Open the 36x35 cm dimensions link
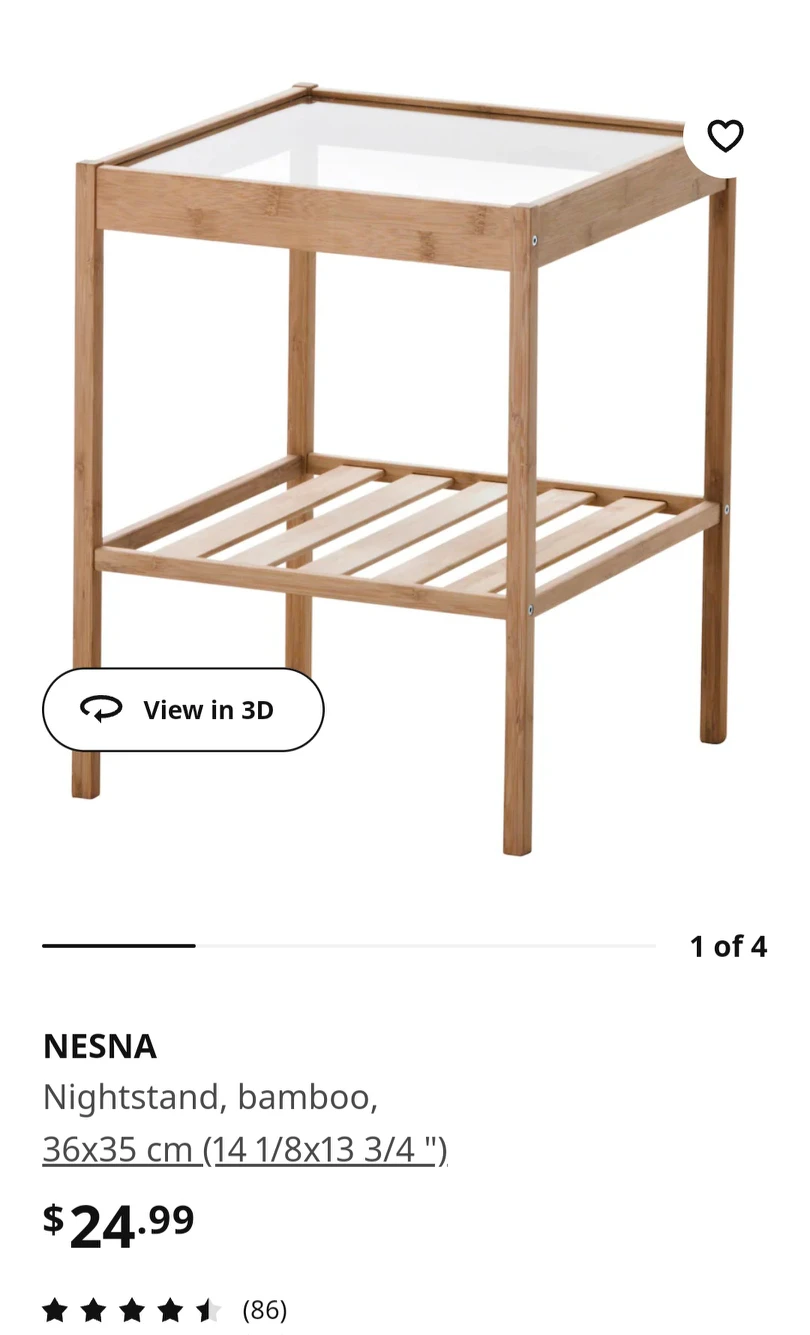The height and width of the screenshot is (1335, 810). 245,1150
